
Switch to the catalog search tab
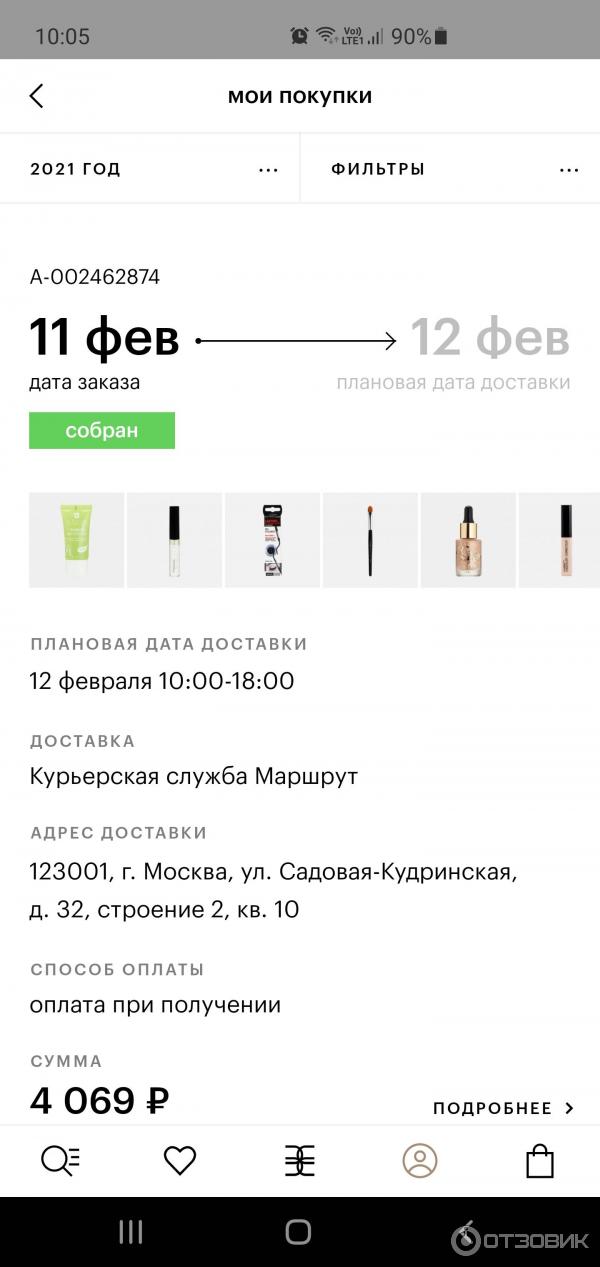(60, 1161)
